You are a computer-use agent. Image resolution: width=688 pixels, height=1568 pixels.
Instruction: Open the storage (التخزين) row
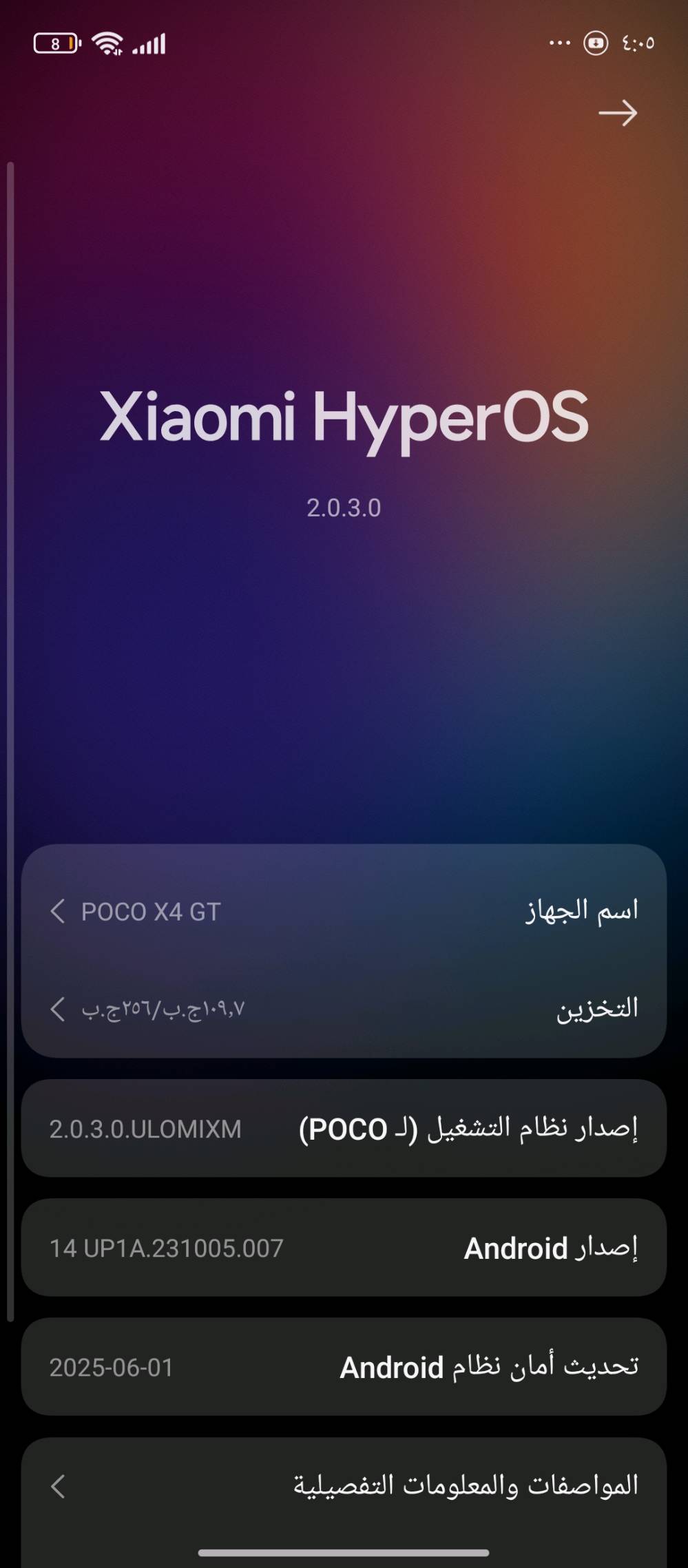tap(344, 1009)
